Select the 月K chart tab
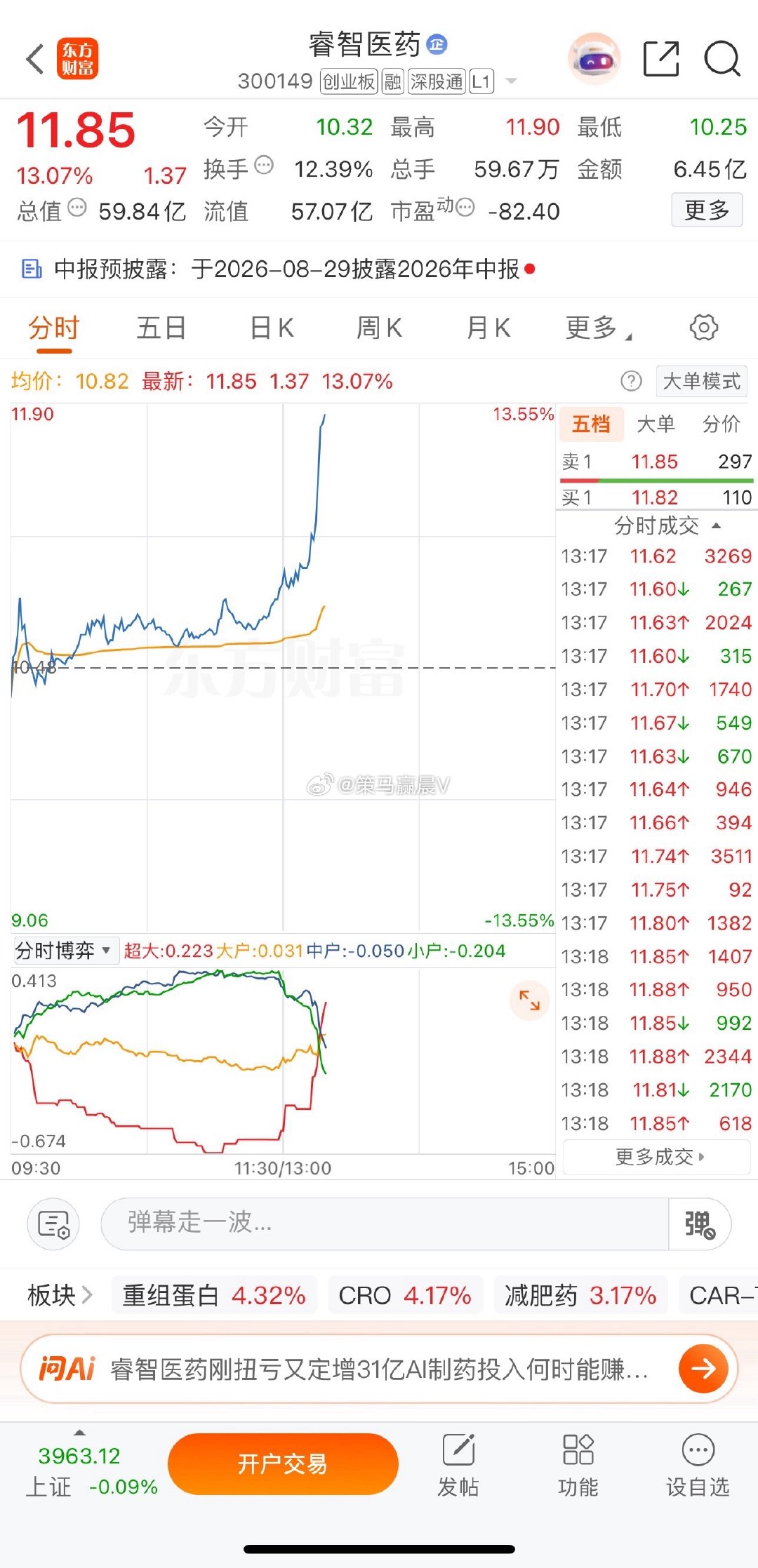758x1568 pixels. [488, 328]
